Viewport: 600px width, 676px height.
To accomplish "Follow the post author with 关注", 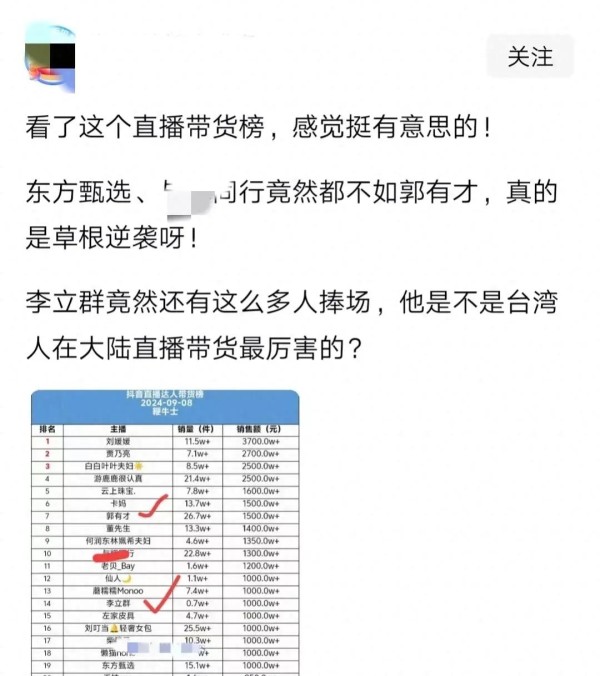I will click(530, 57).
